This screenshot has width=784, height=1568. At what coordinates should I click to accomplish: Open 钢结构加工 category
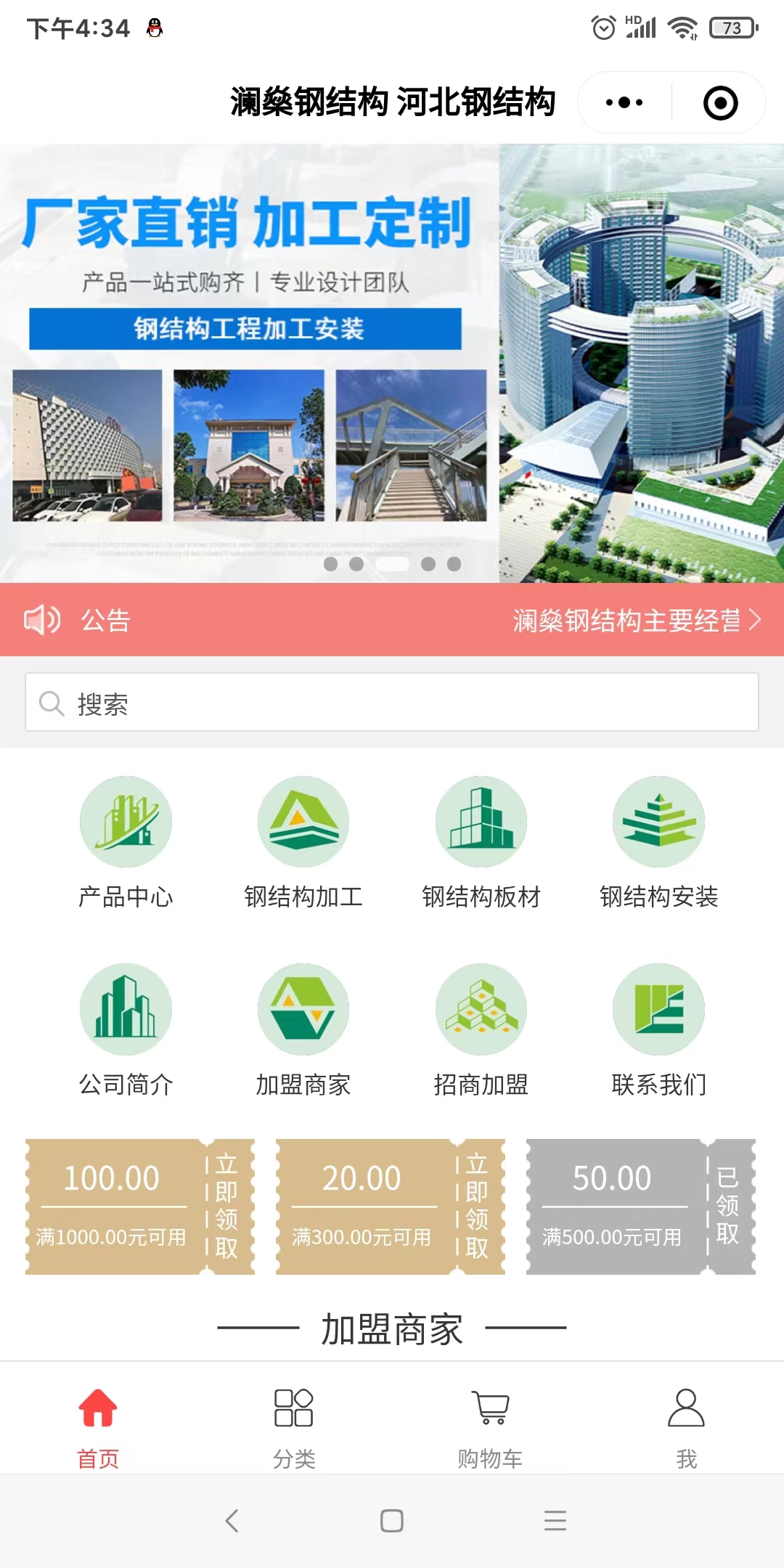pyautogui.click(x=303, y=844)
